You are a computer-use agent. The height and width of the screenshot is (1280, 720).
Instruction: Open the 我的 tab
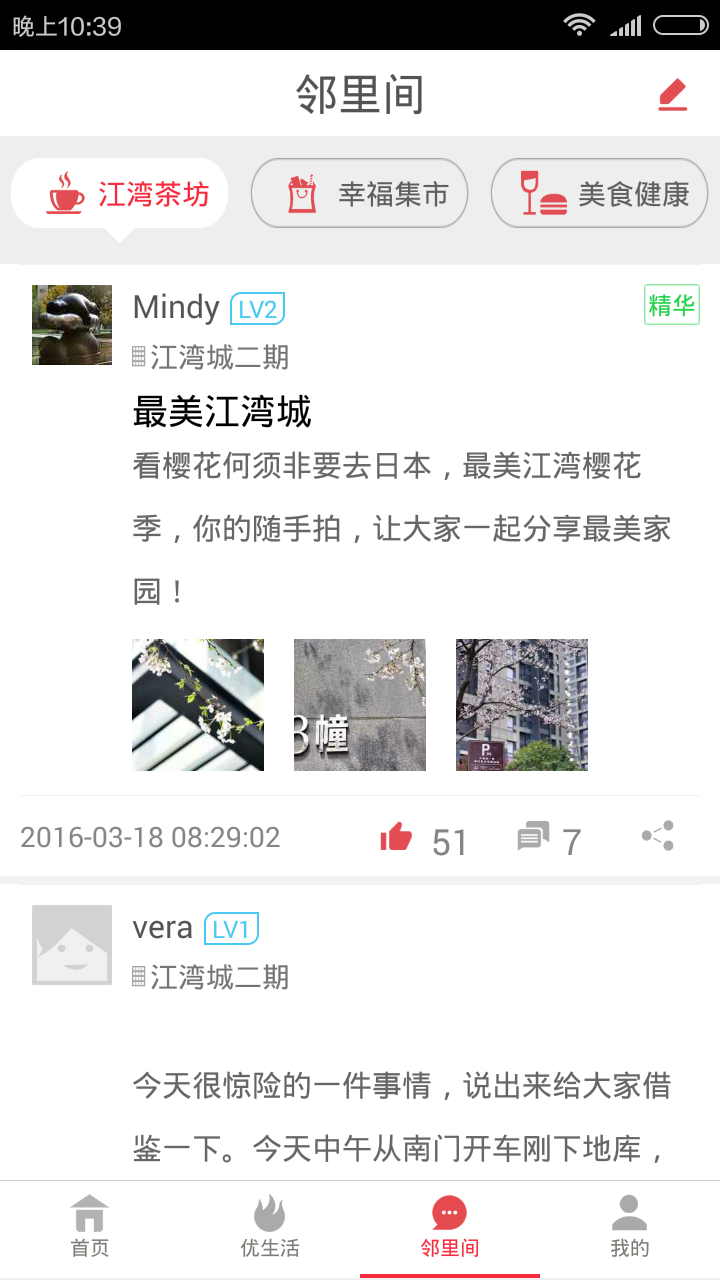[630, 1227]
